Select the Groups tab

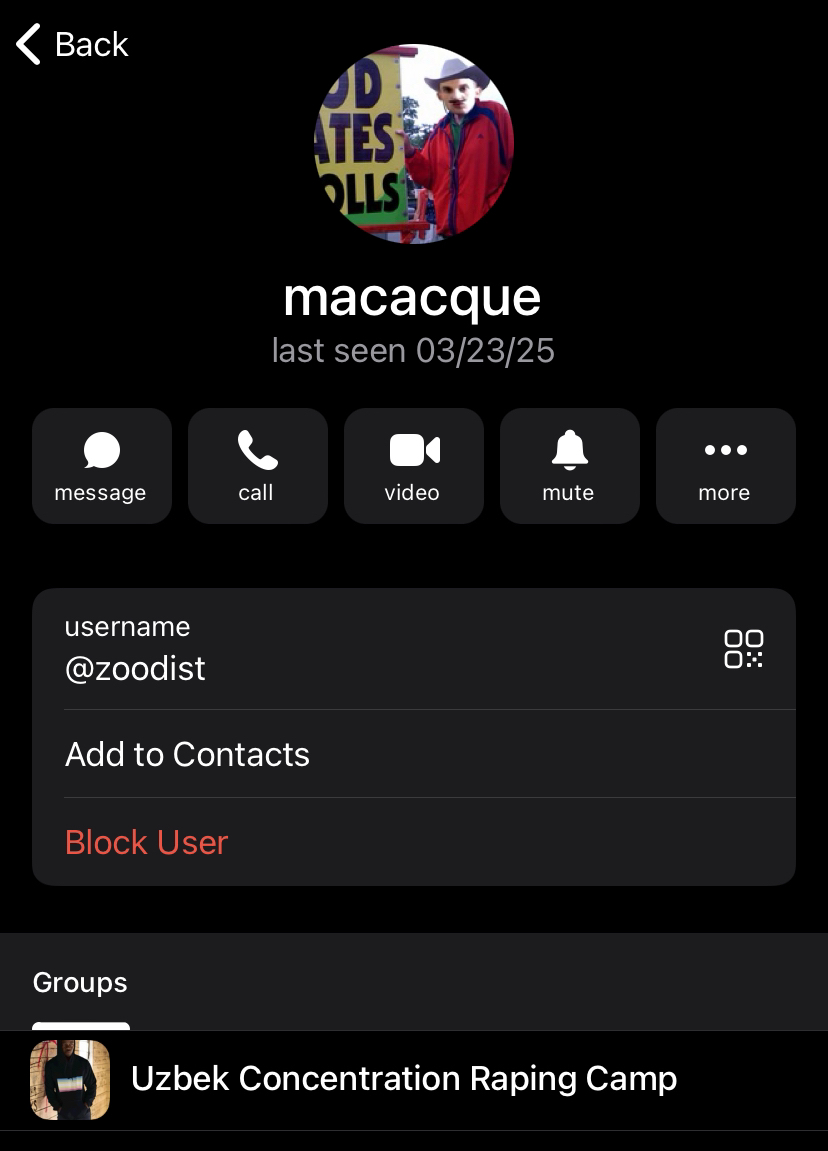pyautogui.click(x=80, y=983)
